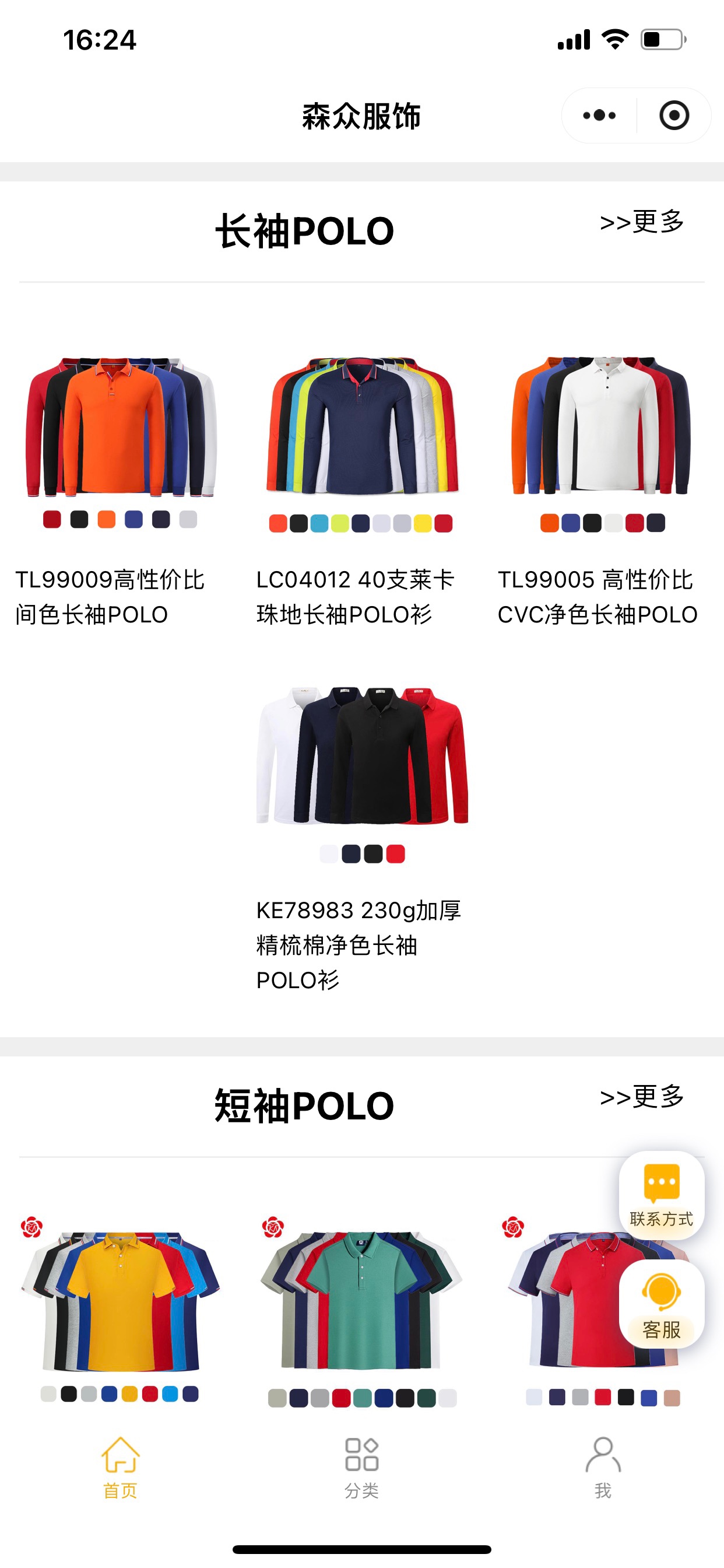
Task: Open the mini program overflow menu
Action: pyautogui.click(x=599, y=116)
